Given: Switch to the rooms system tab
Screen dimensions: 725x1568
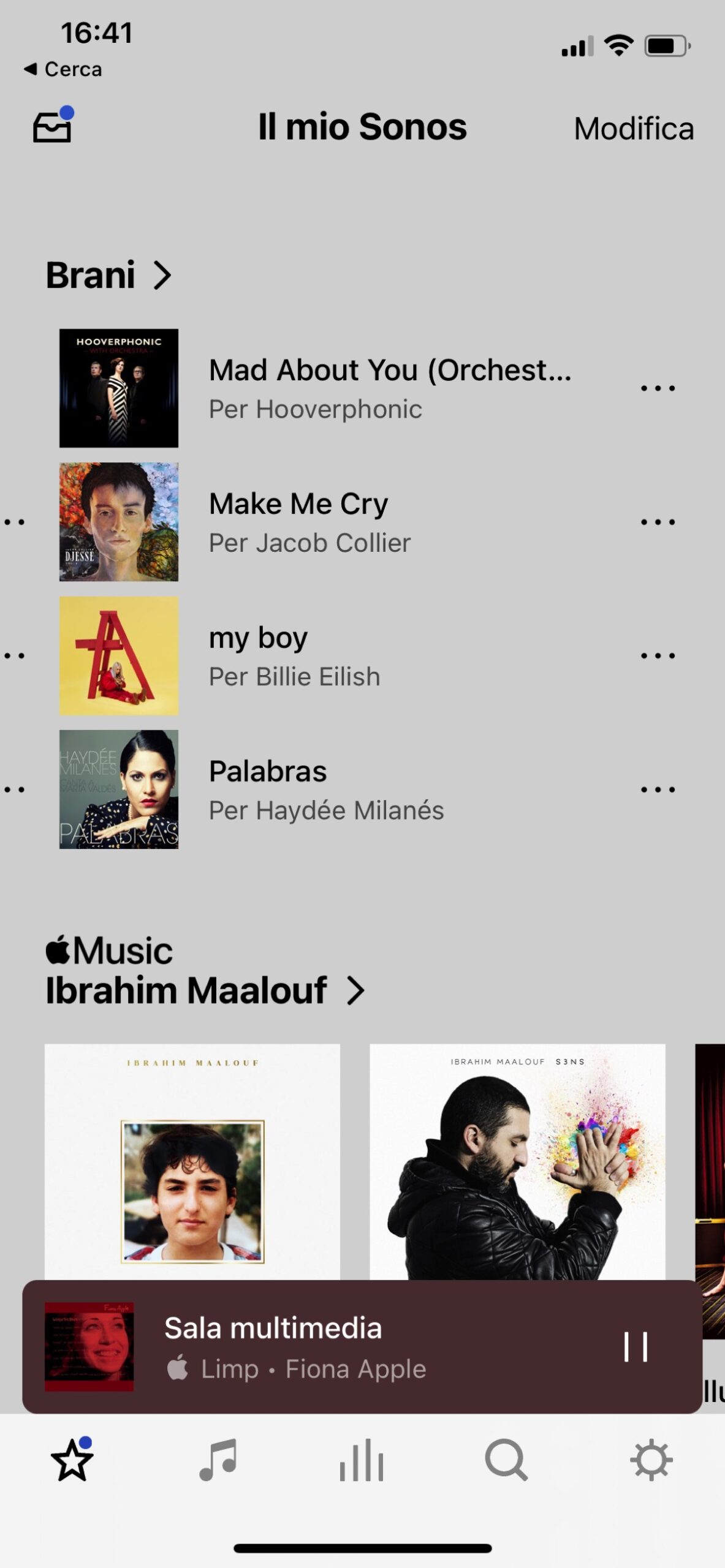Looking at the screenshot, I should [x=362, y=1460].
